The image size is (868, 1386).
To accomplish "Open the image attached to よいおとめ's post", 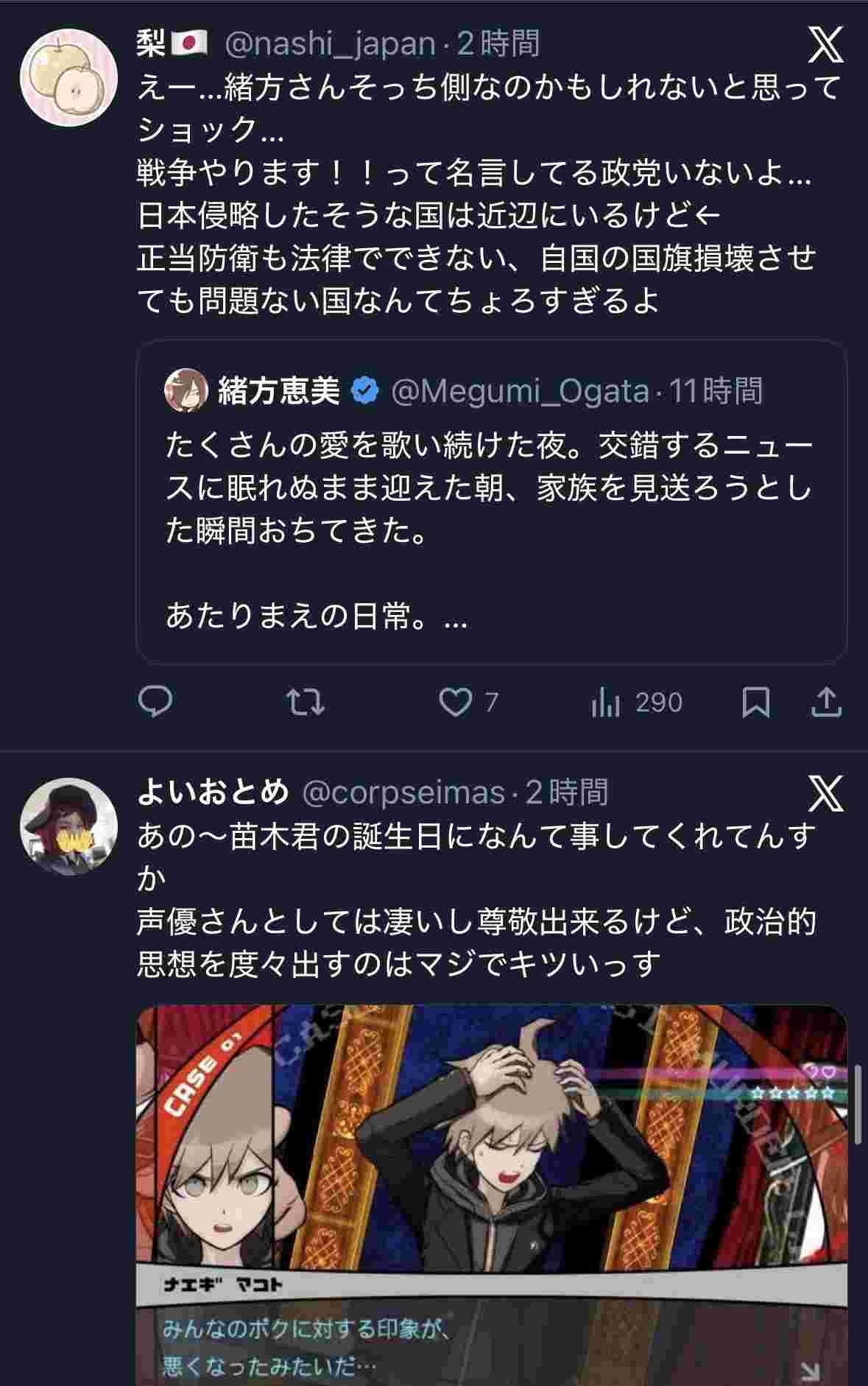I will click(x=491, y=1193).
